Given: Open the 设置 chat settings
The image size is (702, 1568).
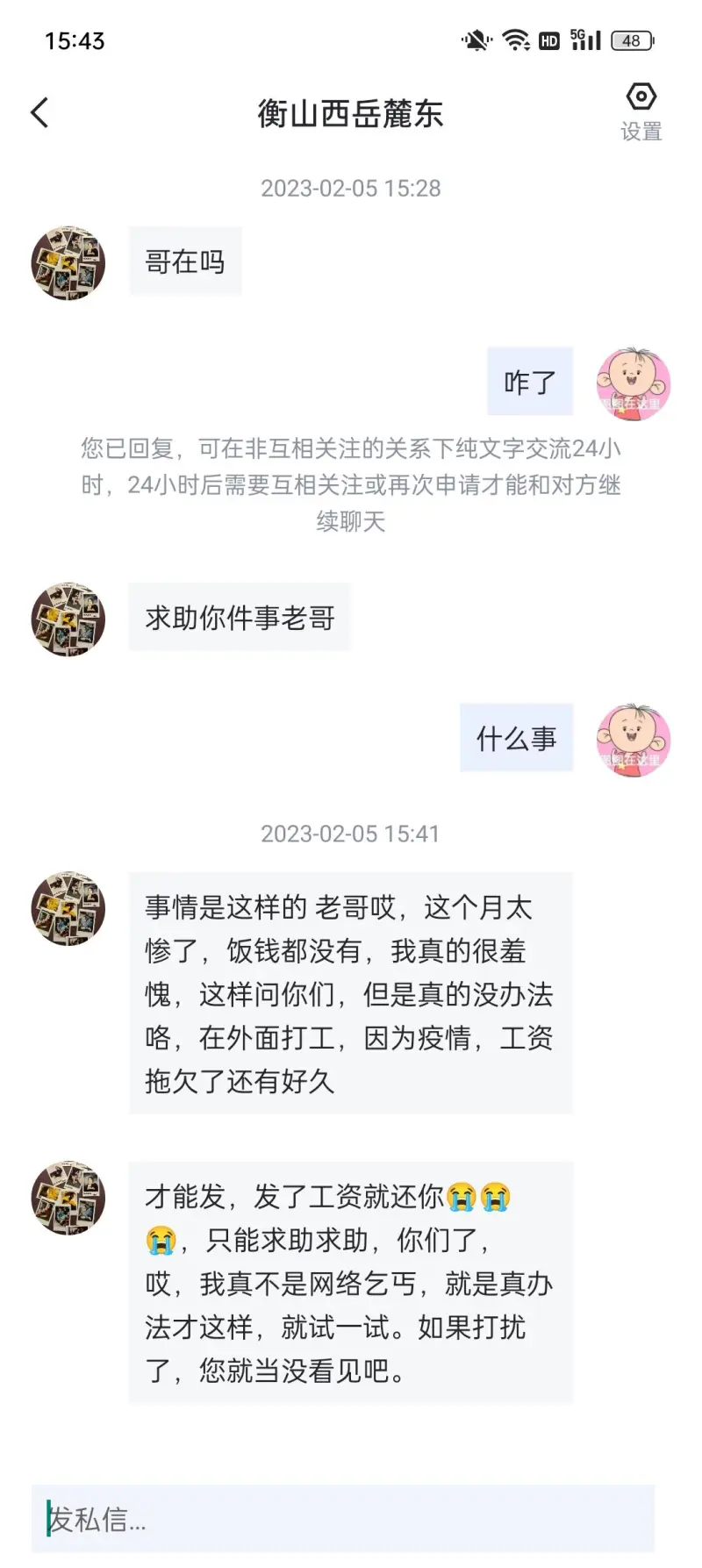Looking at the screenshot, I should [641, 111].
